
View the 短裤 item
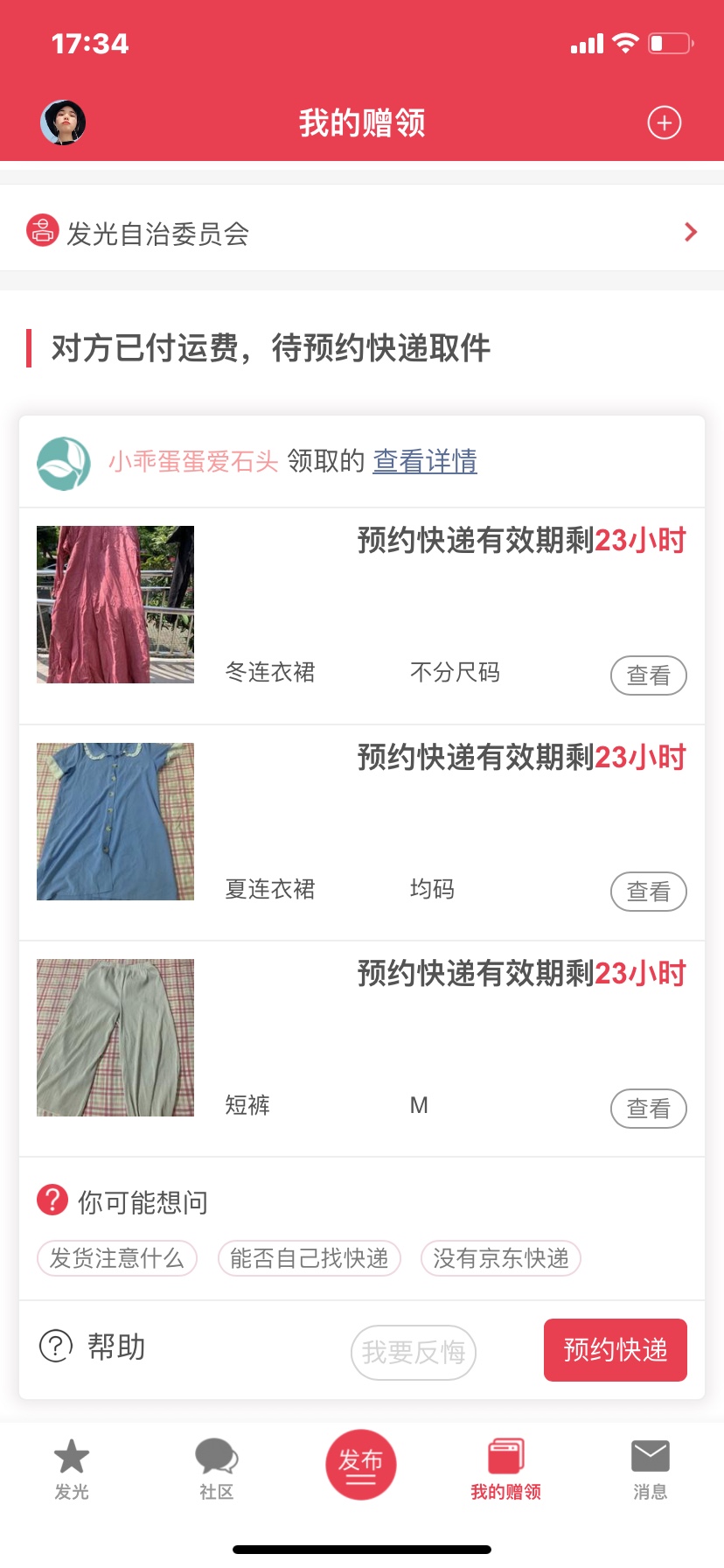click(x=648, y=1109)
